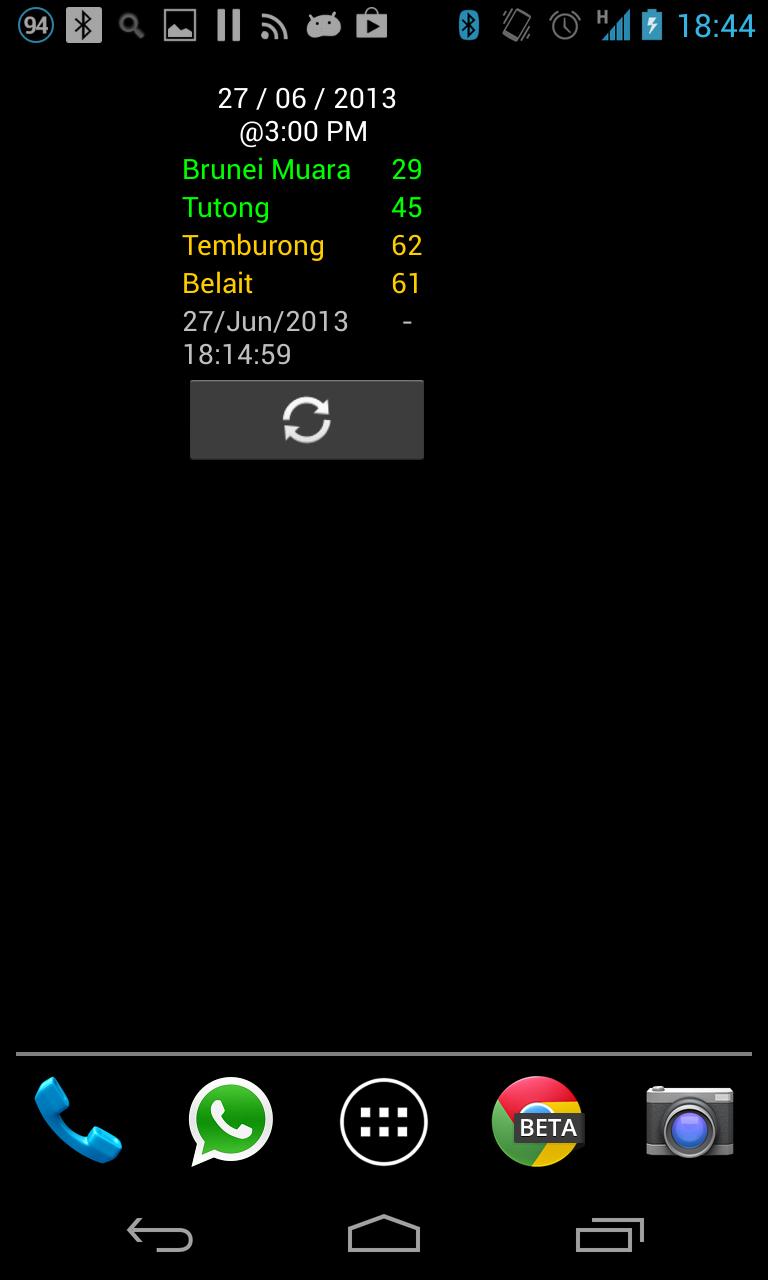Image resolution: width=768 pixels, height=1280 pixels.
Task: Show recent apps list
Action: click(x=609, y=1235)
